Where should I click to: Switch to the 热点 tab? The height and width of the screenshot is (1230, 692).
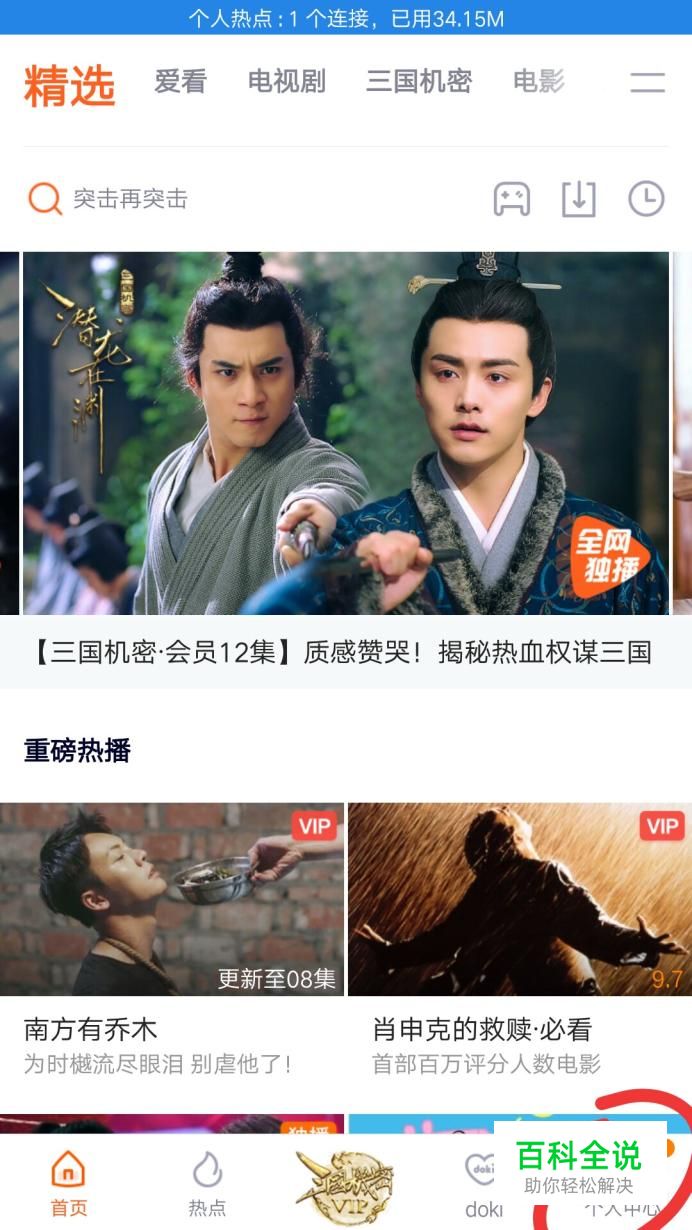coord(207,1182)
